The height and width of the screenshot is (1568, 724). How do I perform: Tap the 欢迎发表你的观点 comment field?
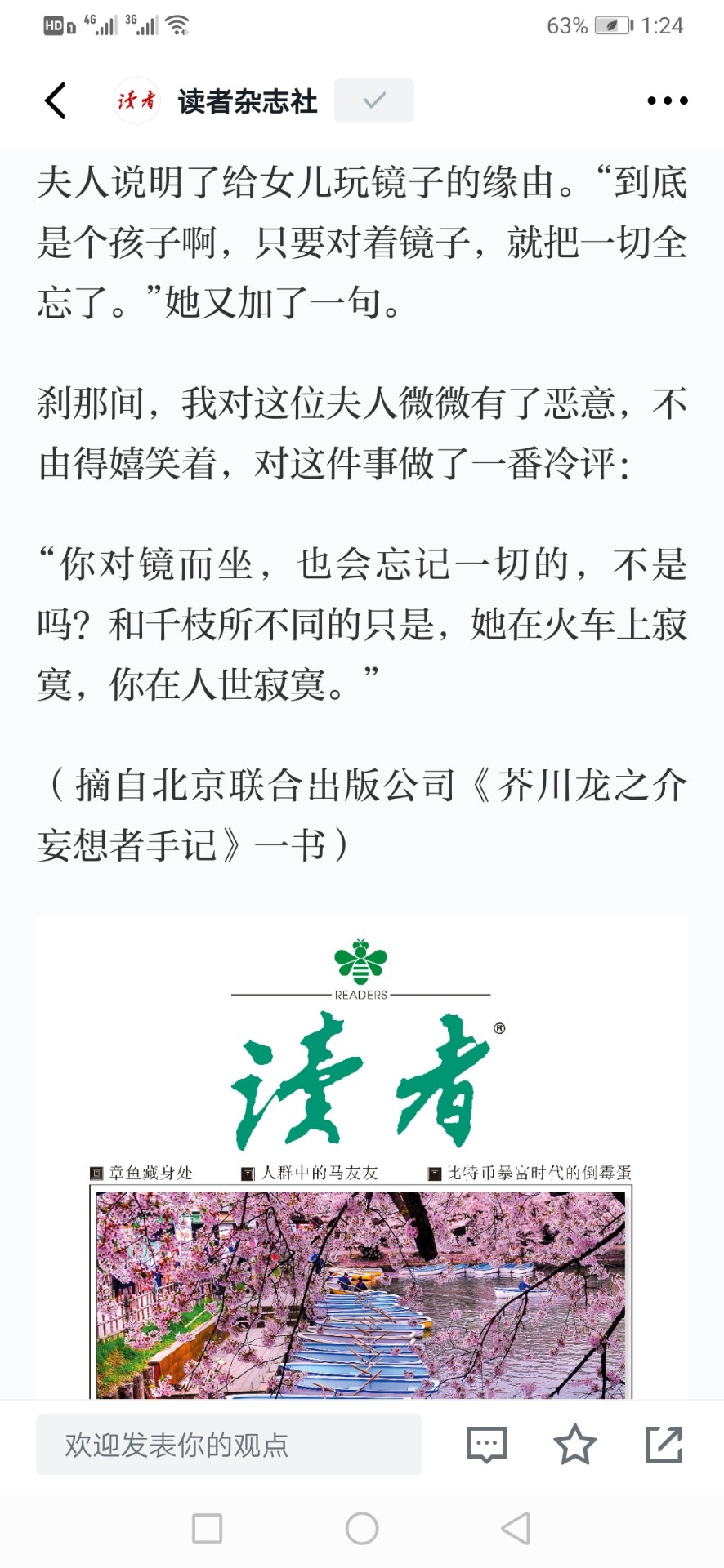(229, 1445)
